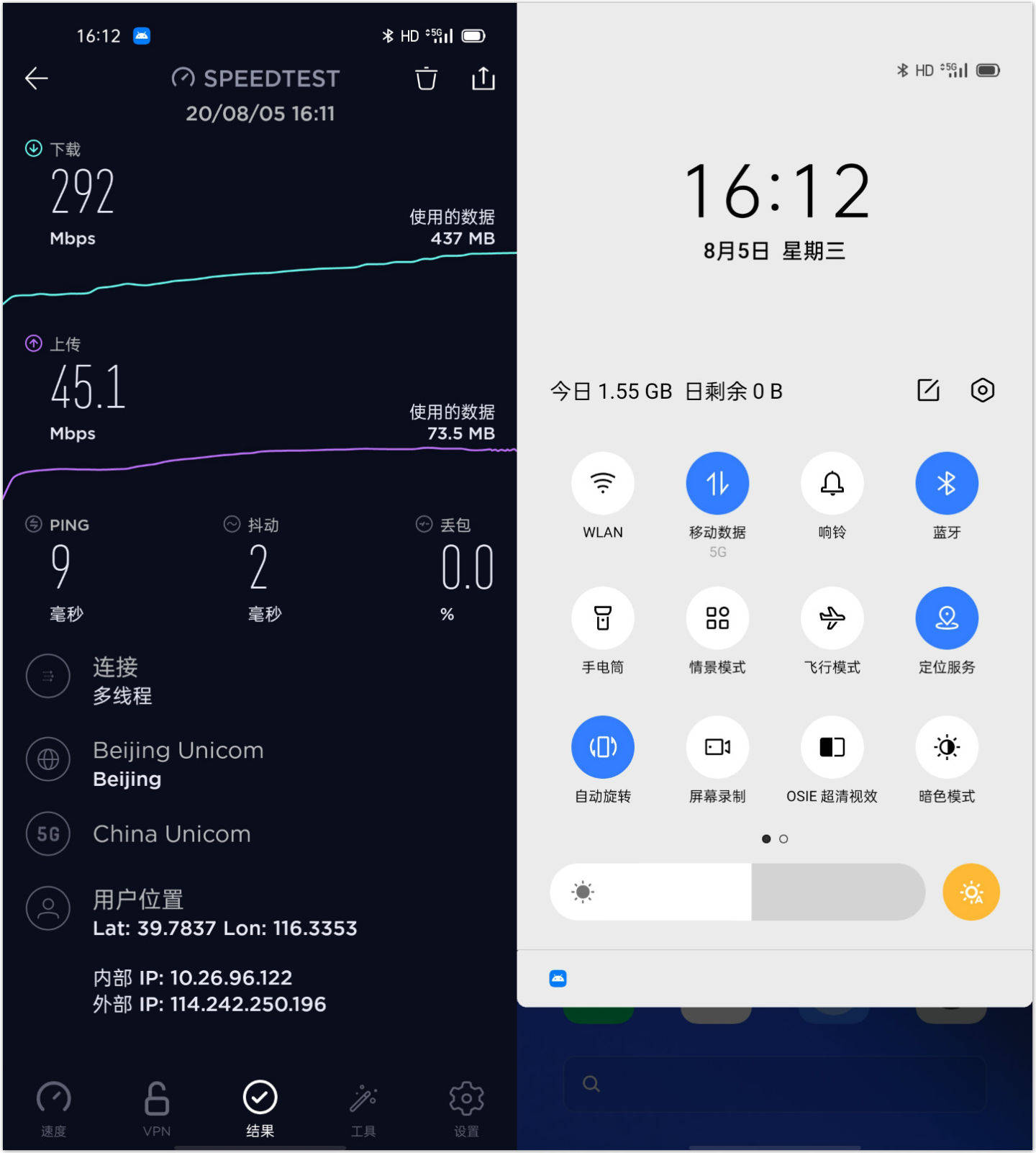
Task: Delete the speedtest result via trash icon
Action: click(425, 79)
